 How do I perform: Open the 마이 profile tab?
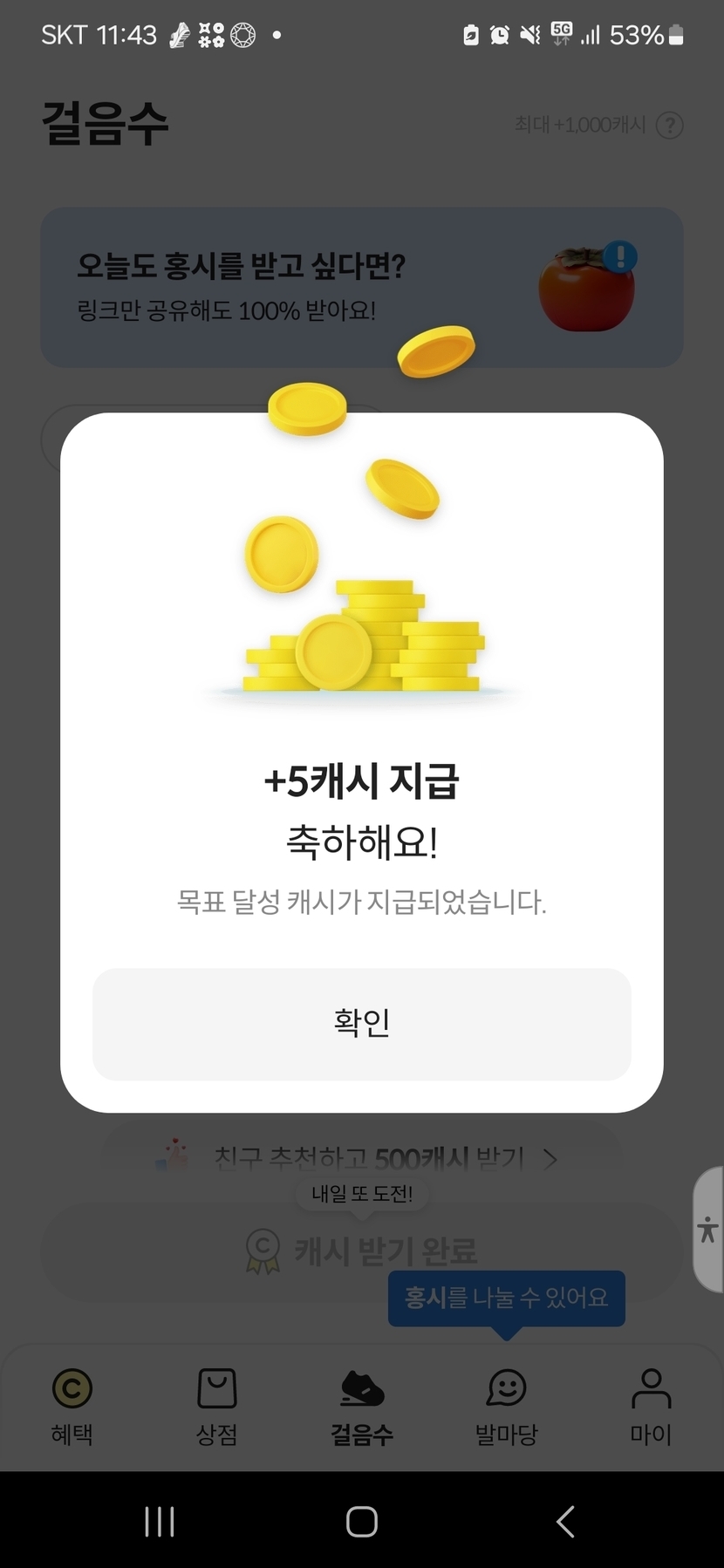(651, 1404)
